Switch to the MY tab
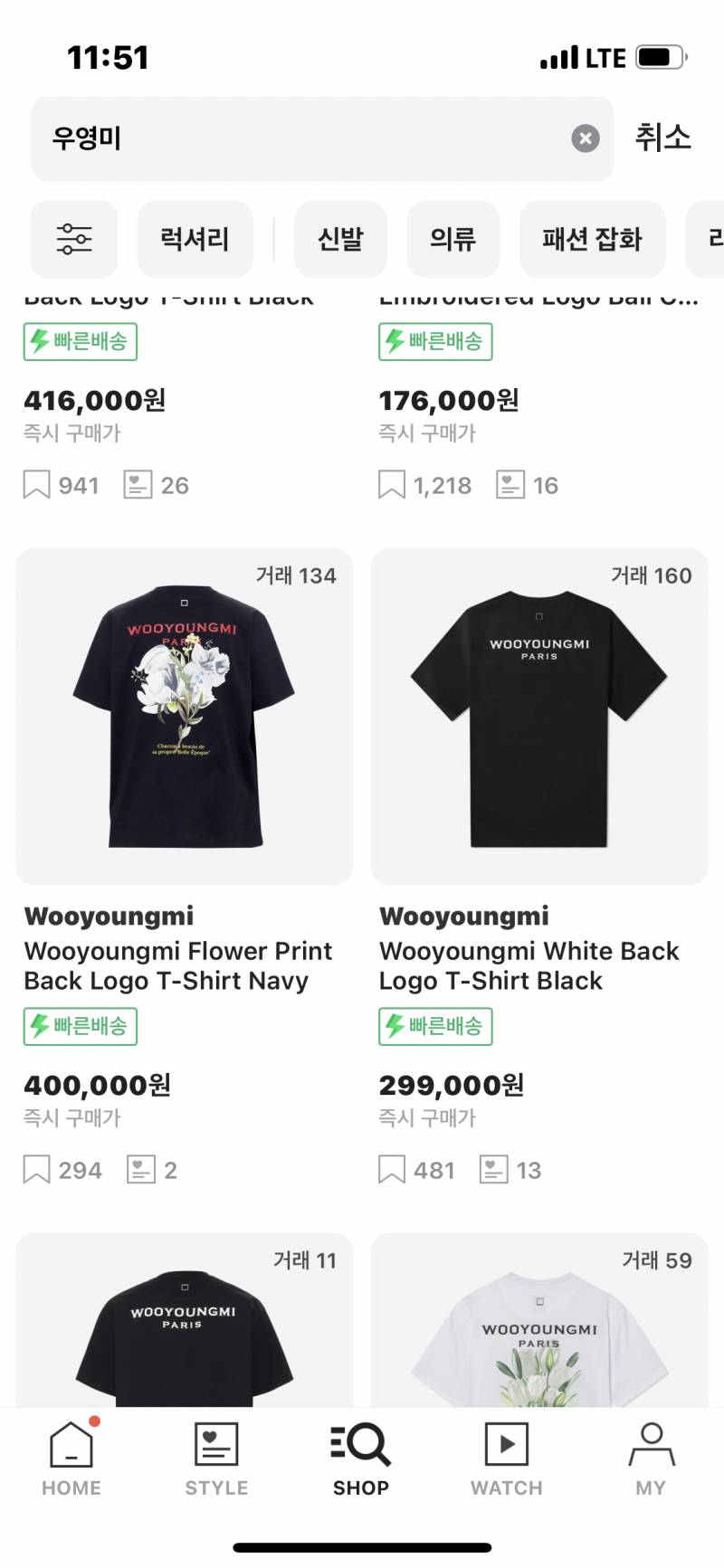Viewport: 724px width, 1568px height. point(651,1459)
